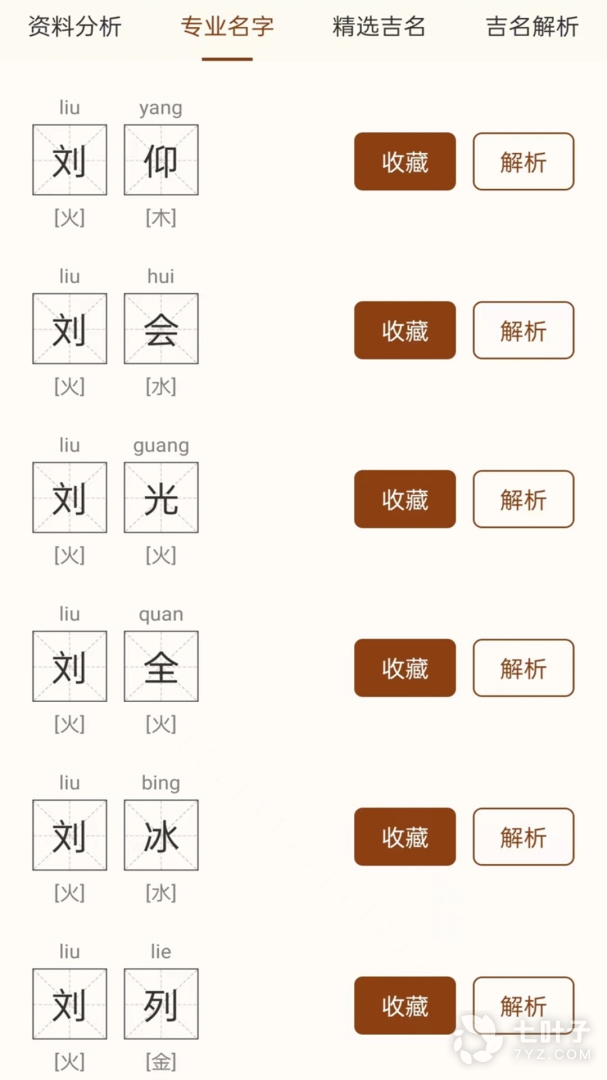Image resolution: width=607 pixels, height=1080 pixels.
Task: Go to the 吉名解析 tab
Action: click(532, 27)
